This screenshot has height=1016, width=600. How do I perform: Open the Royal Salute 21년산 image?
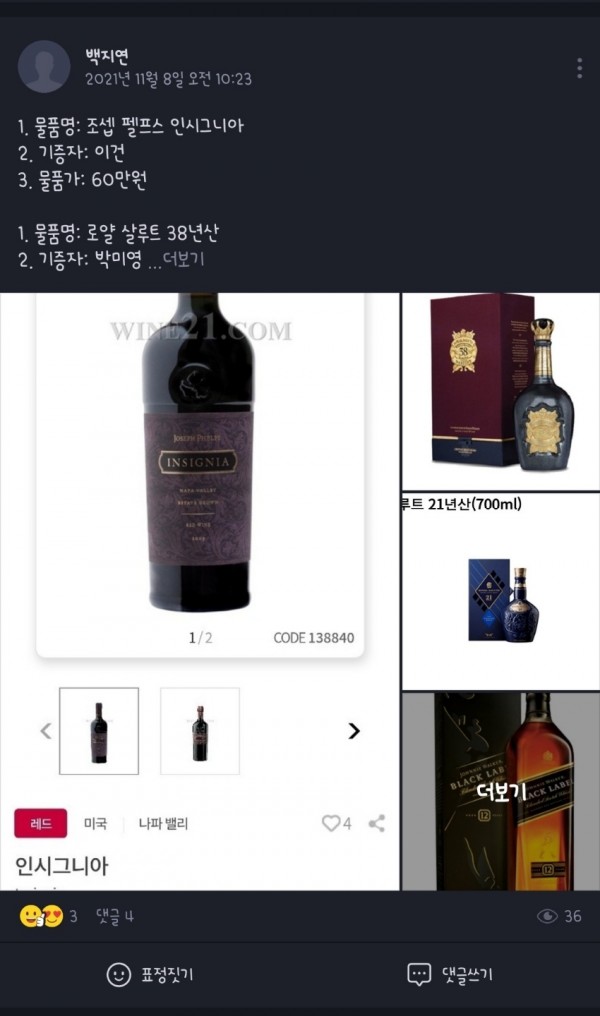[x=501, y=590]
